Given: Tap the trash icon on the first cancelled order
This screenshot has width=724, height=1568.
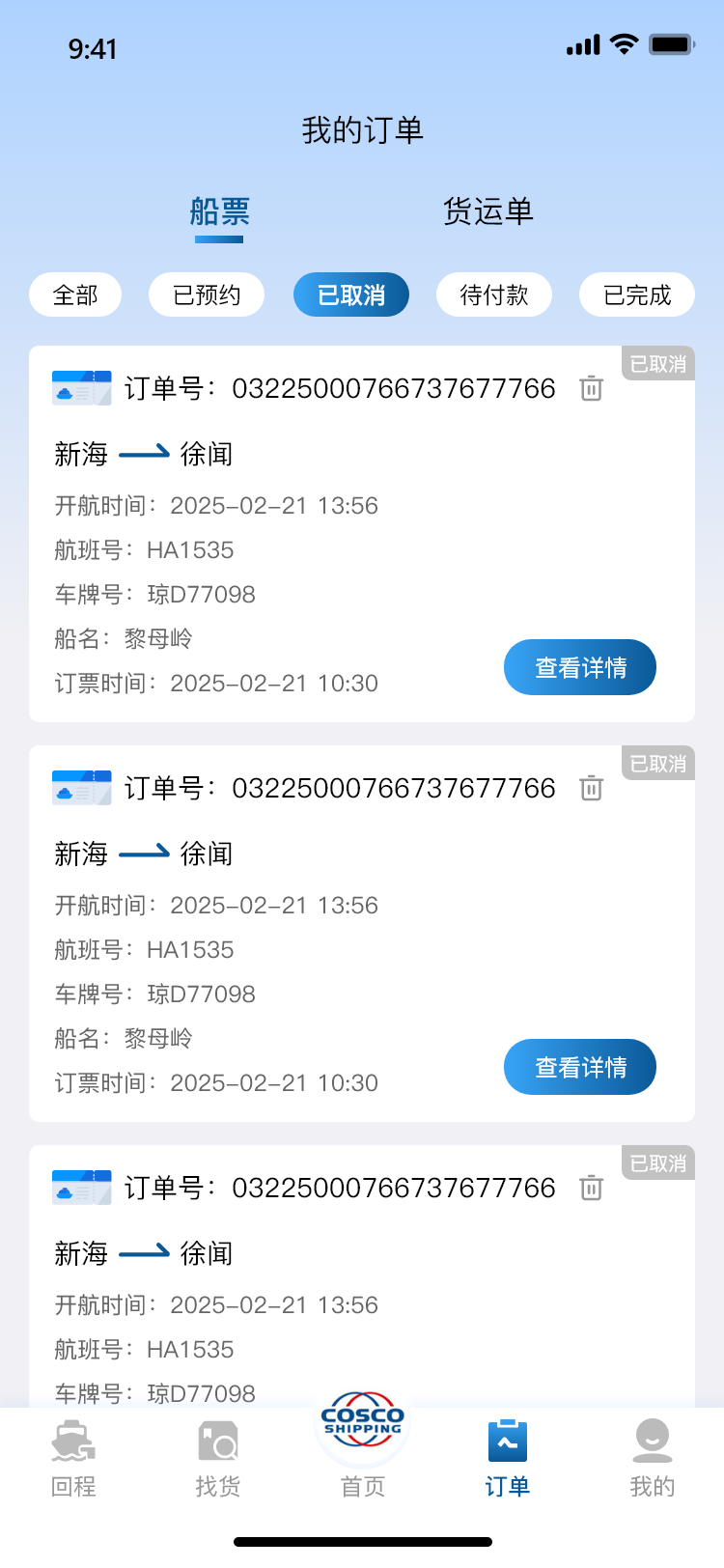Looking at the screenshot, I should click(591, 388).
